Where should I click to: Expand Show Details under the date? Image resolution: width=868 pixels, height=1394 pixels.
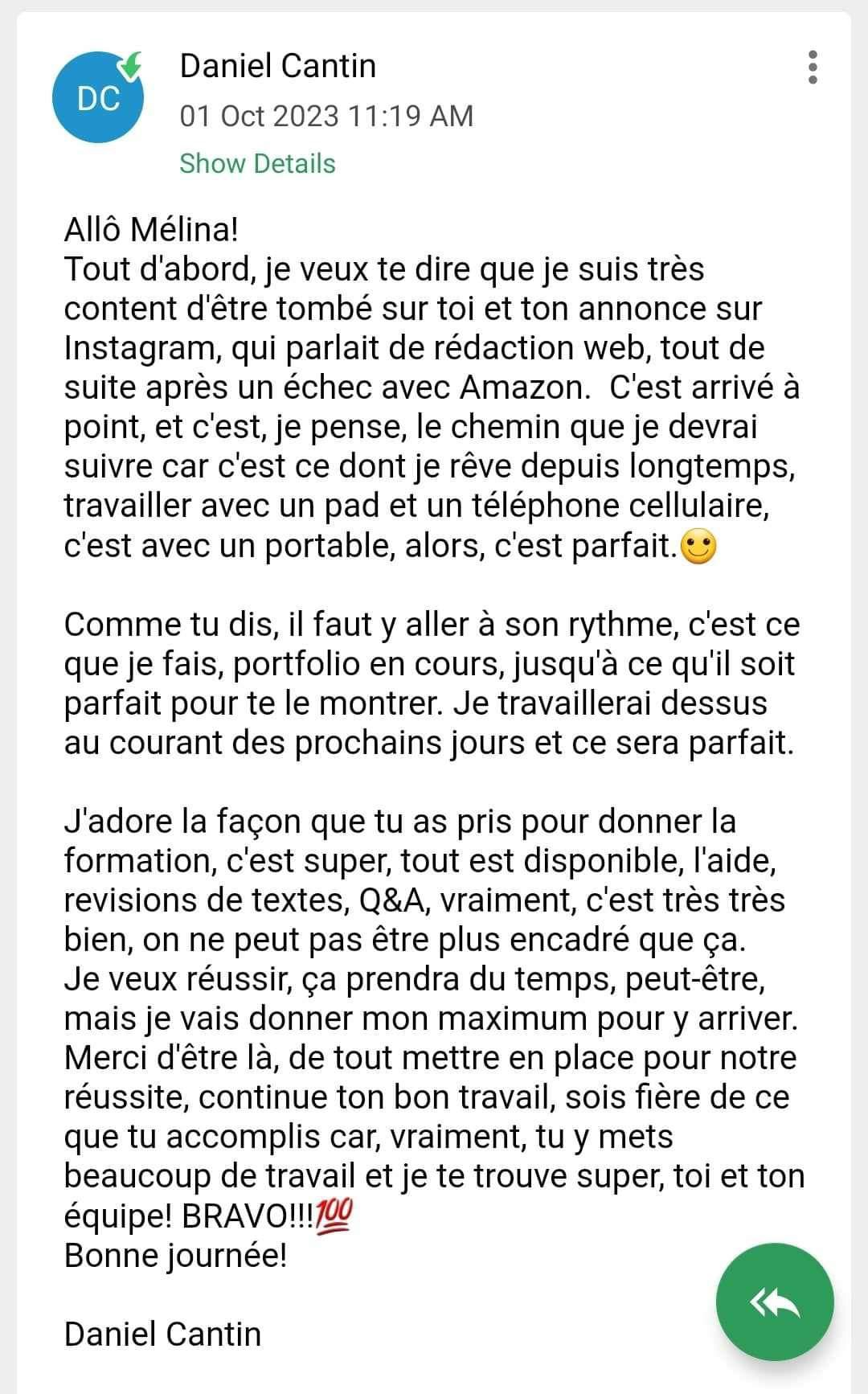pyautogui.click(x=257, y=163)
